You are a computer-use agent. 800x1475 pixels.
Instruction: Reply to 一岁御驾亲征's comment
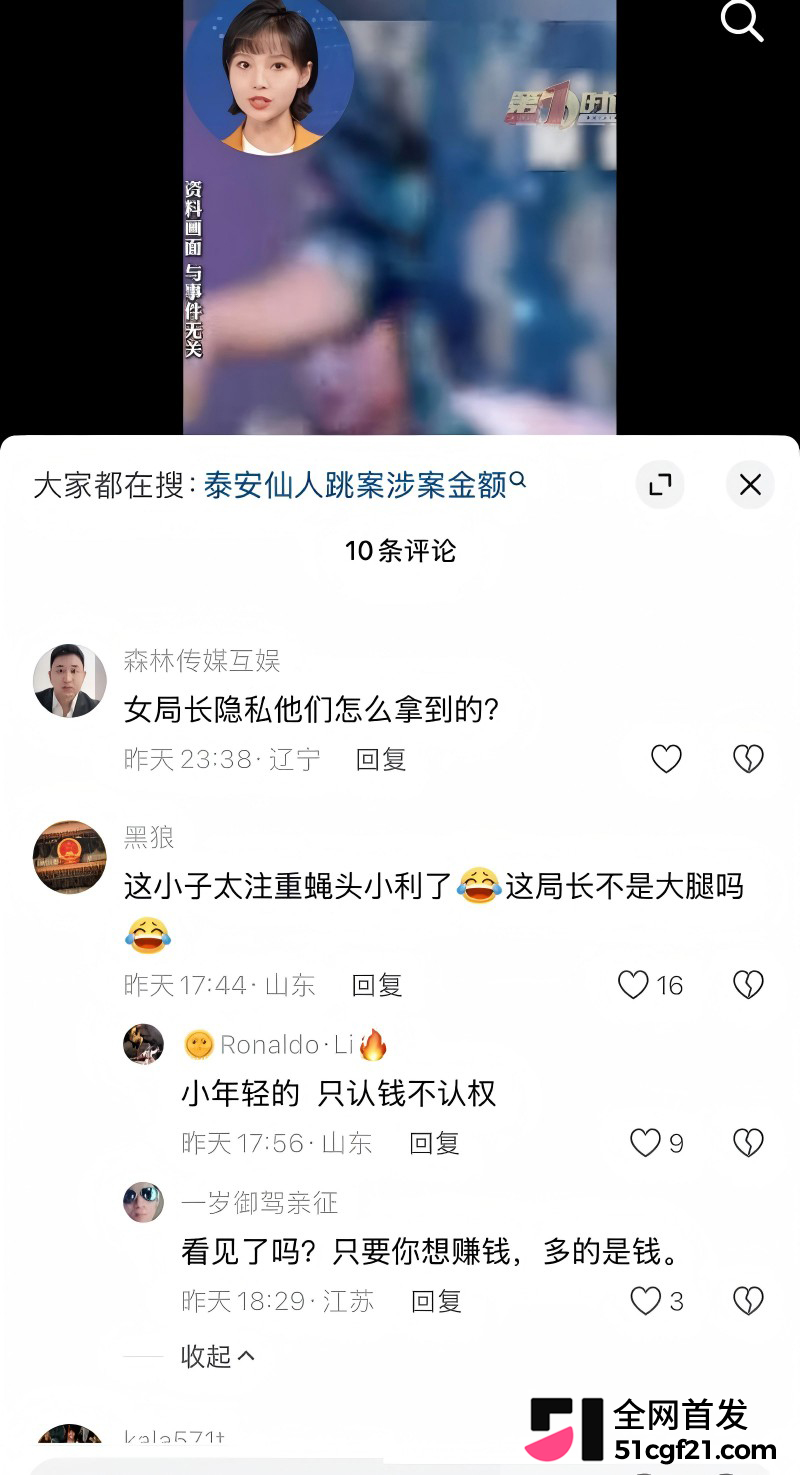[437, 1301]
